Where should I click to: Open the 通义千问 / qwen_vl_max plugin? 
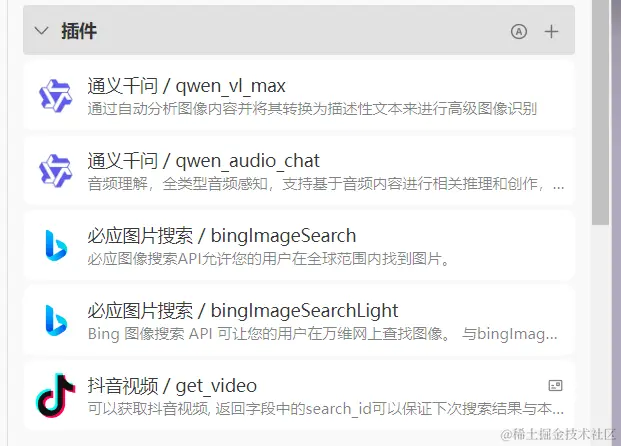coord(298,96)
